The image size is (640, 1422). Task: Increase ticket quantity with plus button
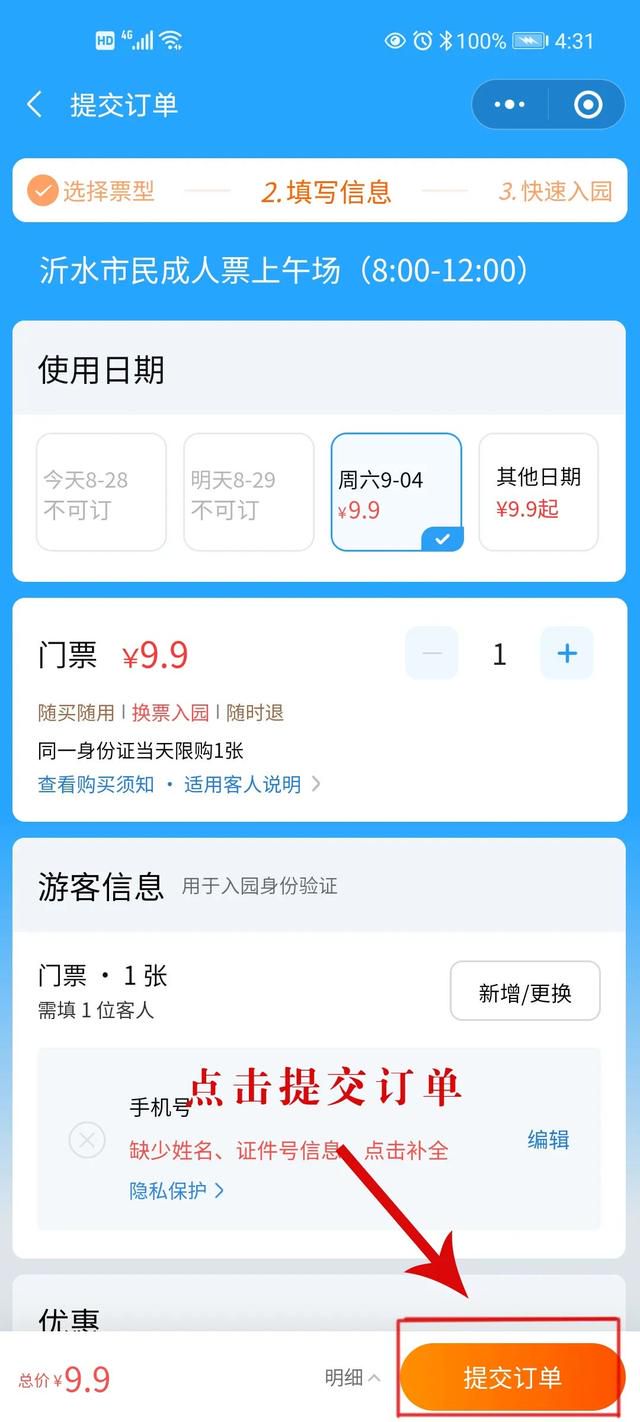[567, 654]
